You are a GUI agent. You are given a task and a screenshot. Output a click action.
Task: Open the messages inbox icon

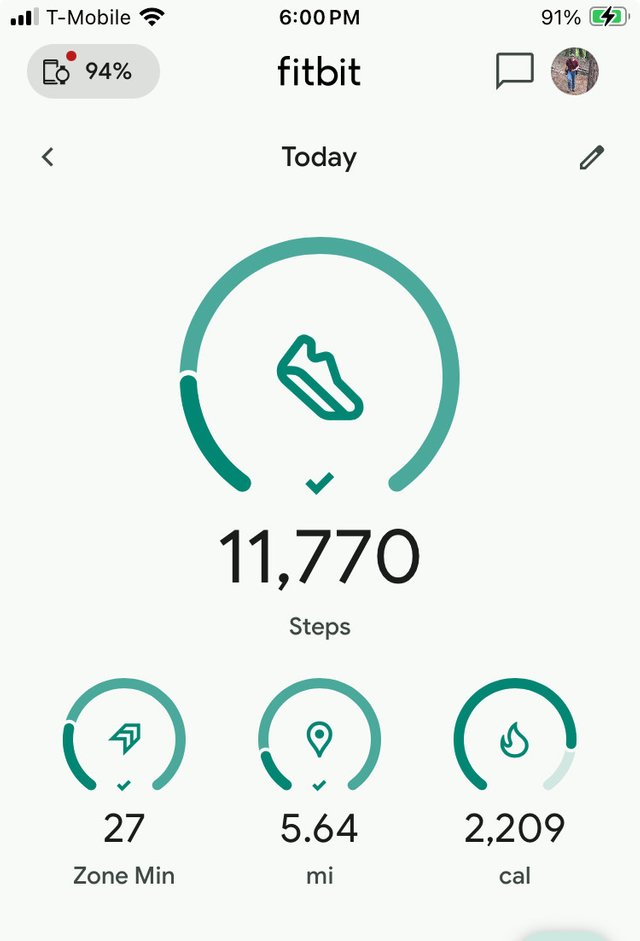515,71
